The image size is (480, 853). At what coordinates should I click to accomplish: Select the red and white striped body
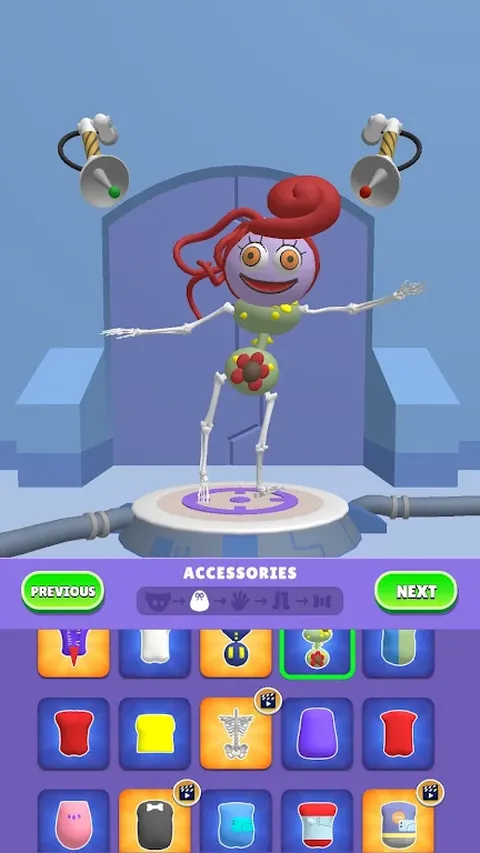[x=317, y=821]
